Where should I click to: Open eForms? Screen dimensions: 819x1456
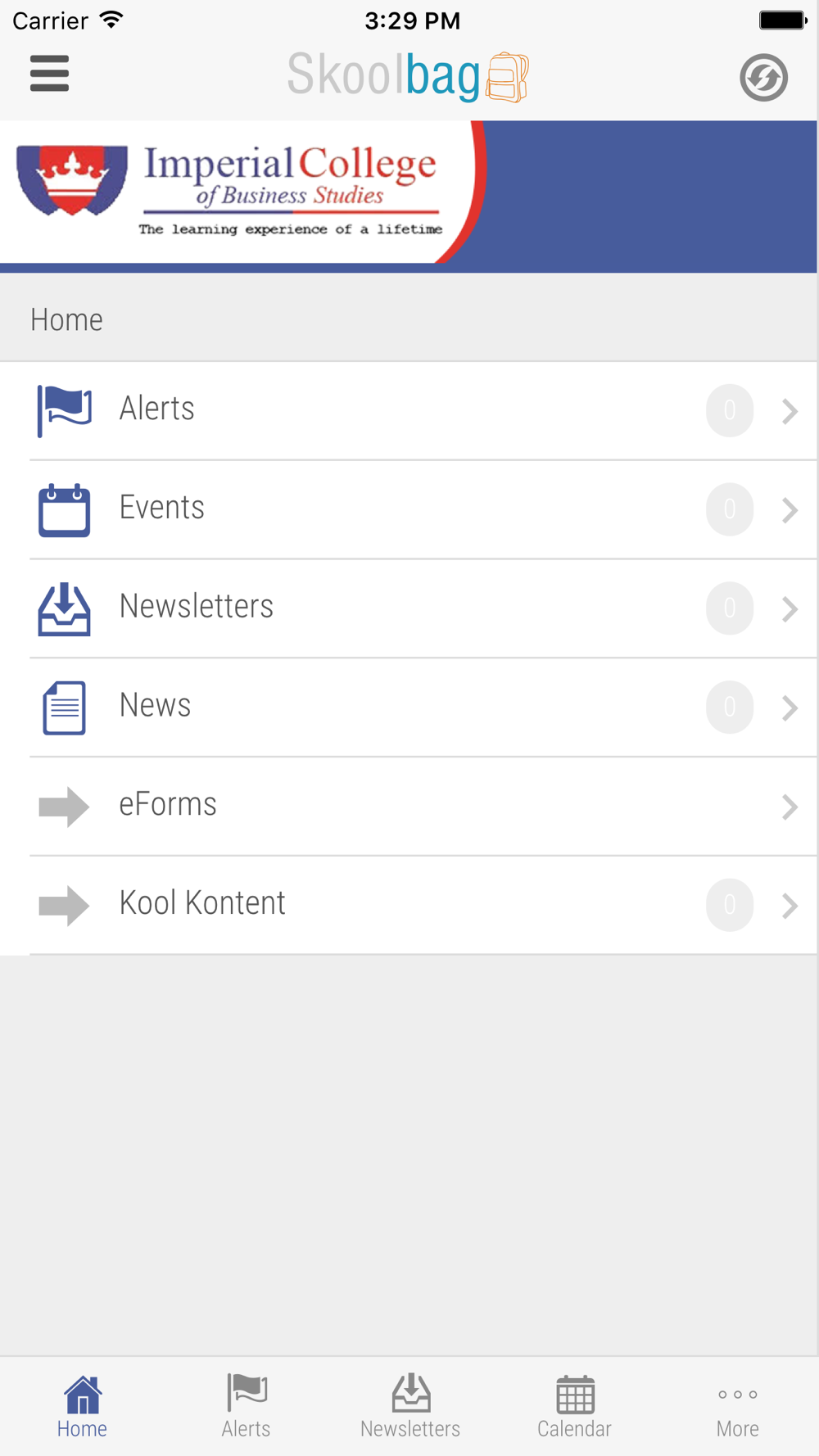tap(409, 807)
